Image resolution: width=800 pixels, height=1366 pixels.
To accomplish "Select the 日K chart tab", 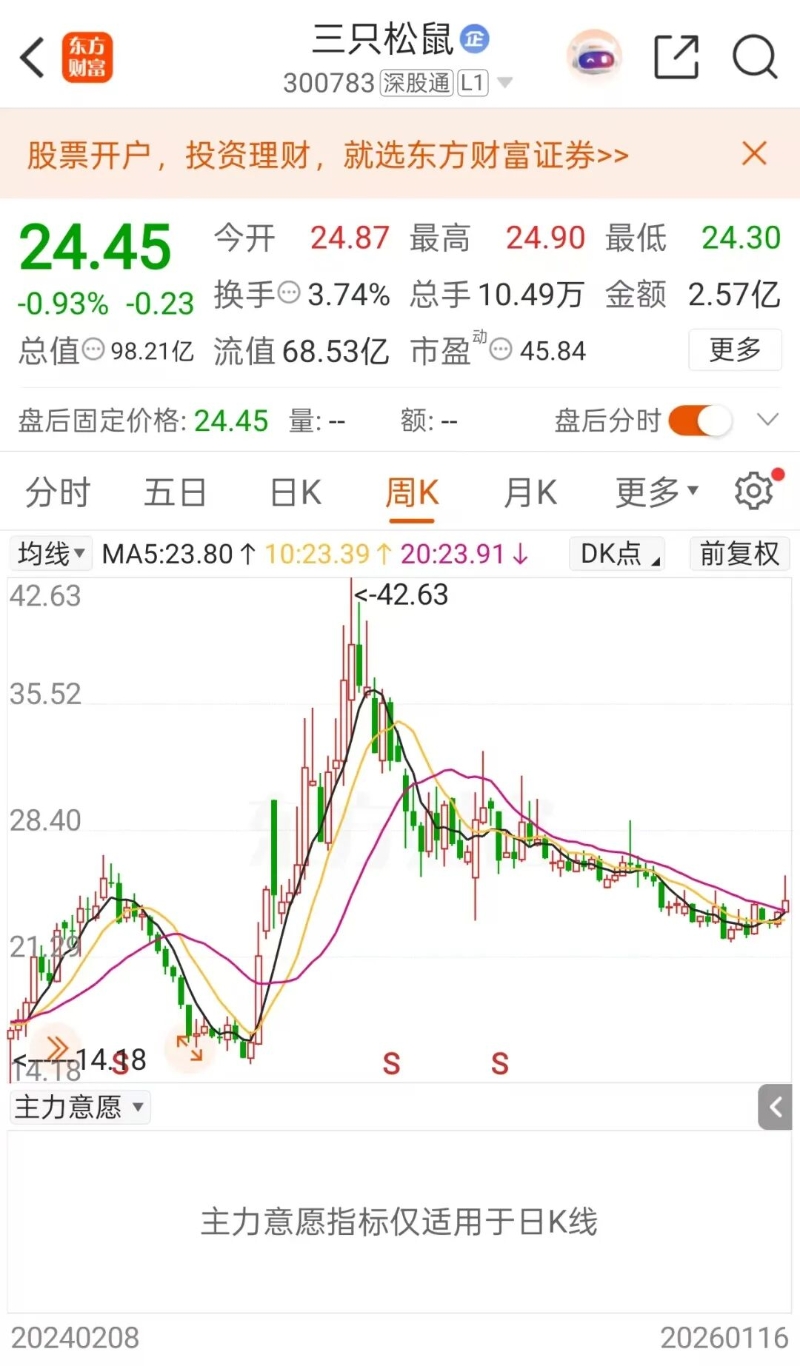I will click(x=296, y=492).
